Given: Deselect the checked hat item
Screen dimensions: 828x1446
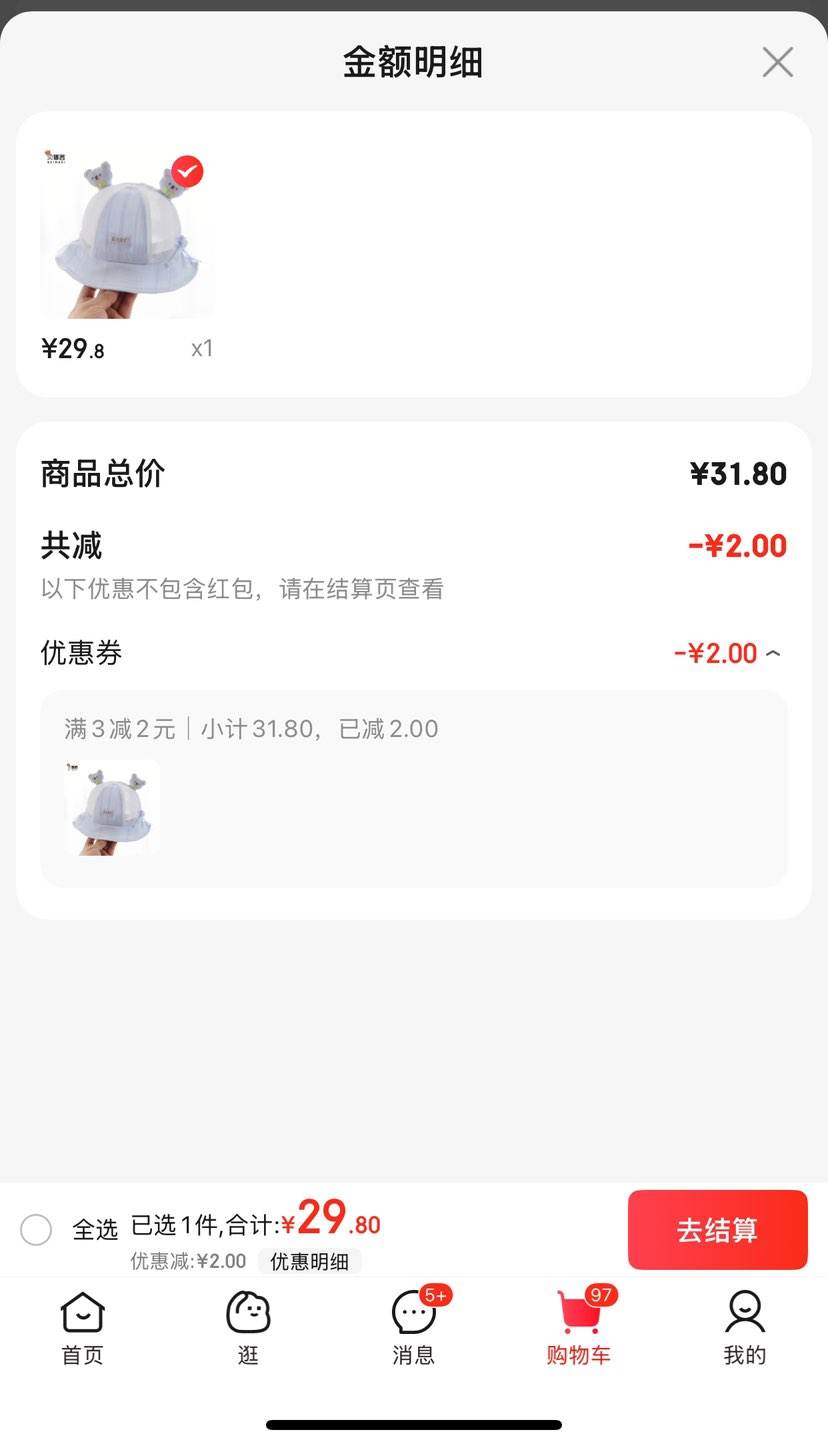Looking at the screenshot, I should (187, 172).
